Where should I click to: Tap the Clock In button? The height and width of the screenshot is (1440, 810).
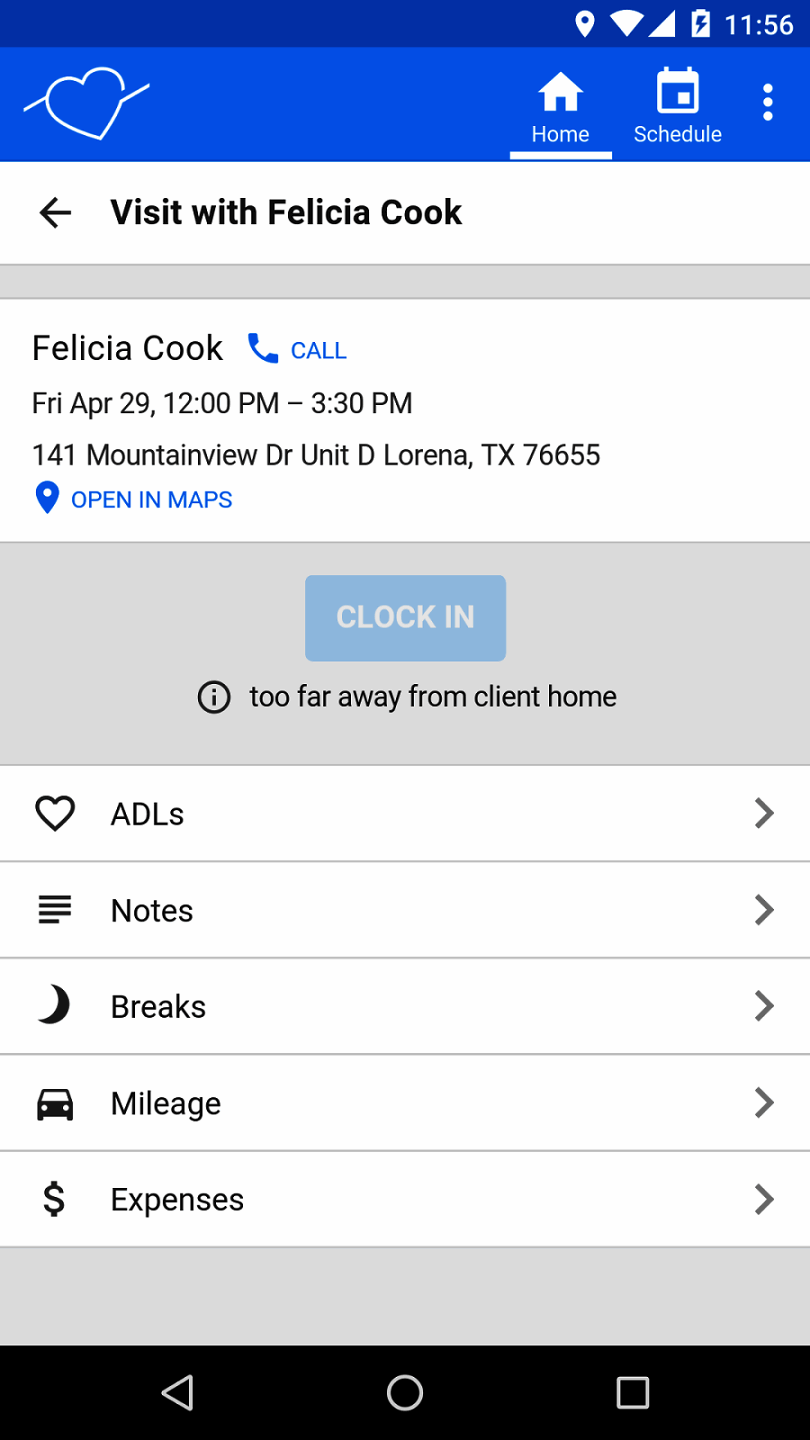click(405, 617)
